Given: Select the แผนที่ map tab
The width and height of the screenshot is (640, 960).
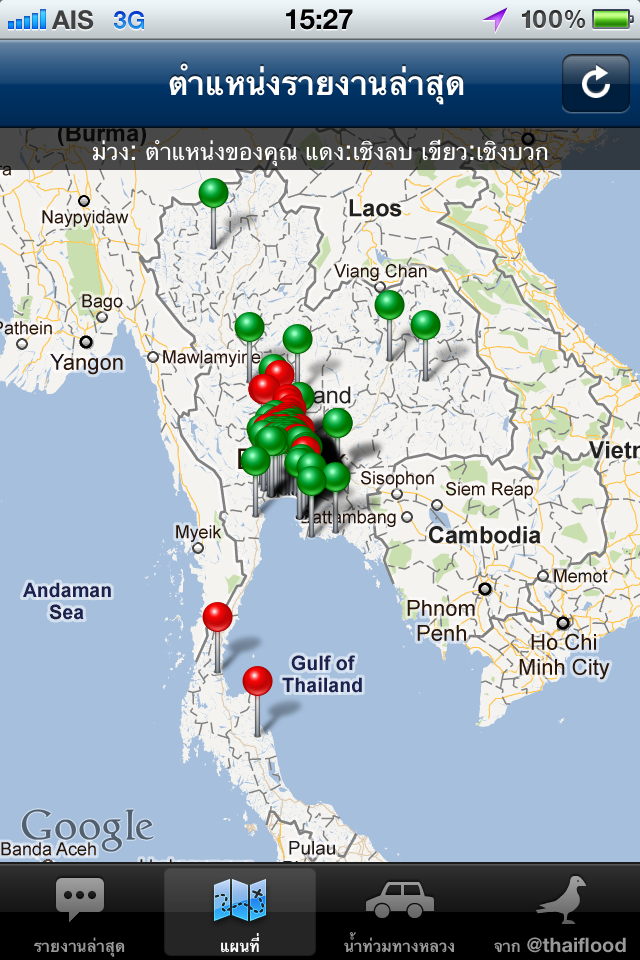Looking at the screenshot, I should click(x=240, y=912).
